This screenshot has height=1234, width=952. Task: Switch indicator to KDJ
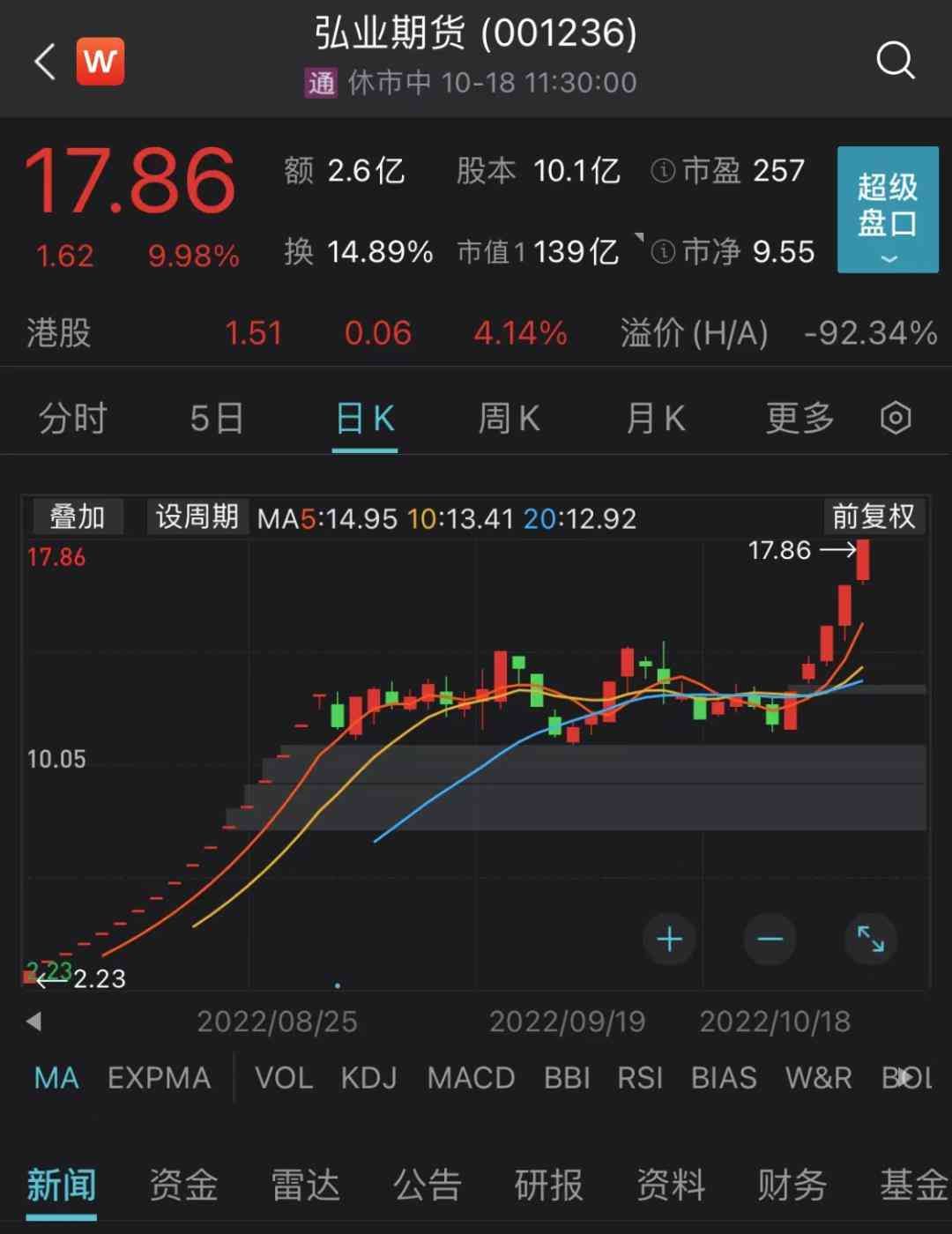point(368,1078)
